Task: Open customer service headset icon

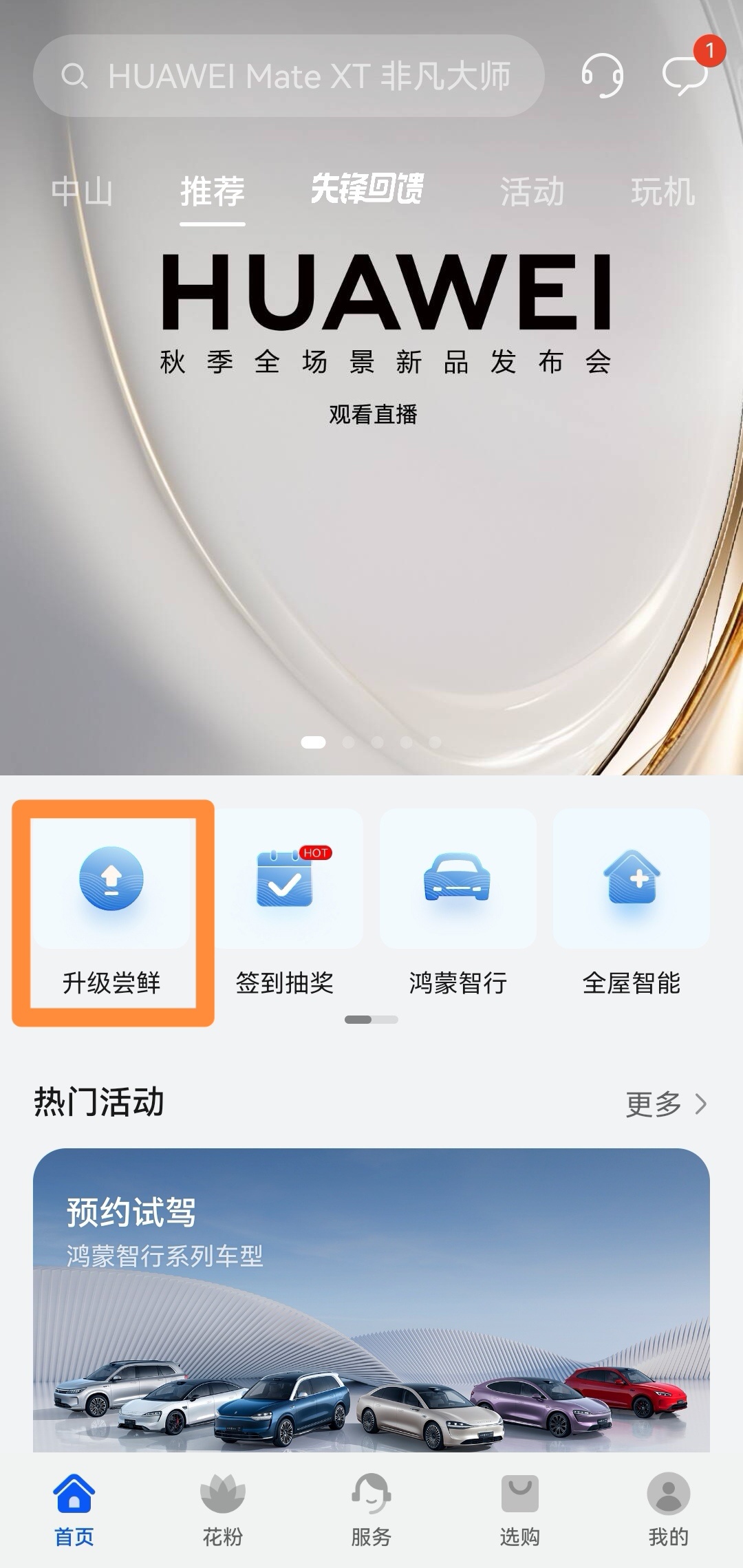Action: 602,76
